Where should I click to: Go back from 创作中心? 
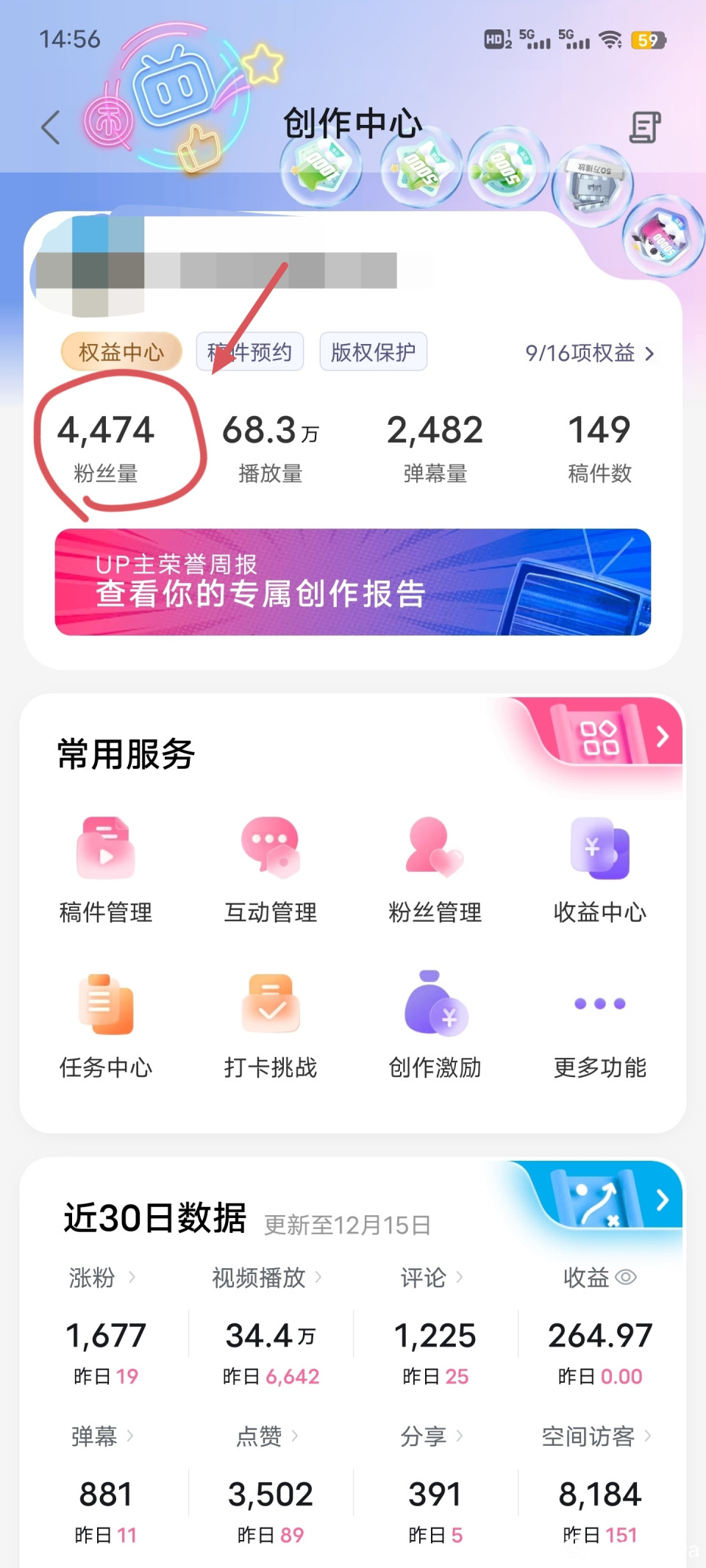coord(51,128)
